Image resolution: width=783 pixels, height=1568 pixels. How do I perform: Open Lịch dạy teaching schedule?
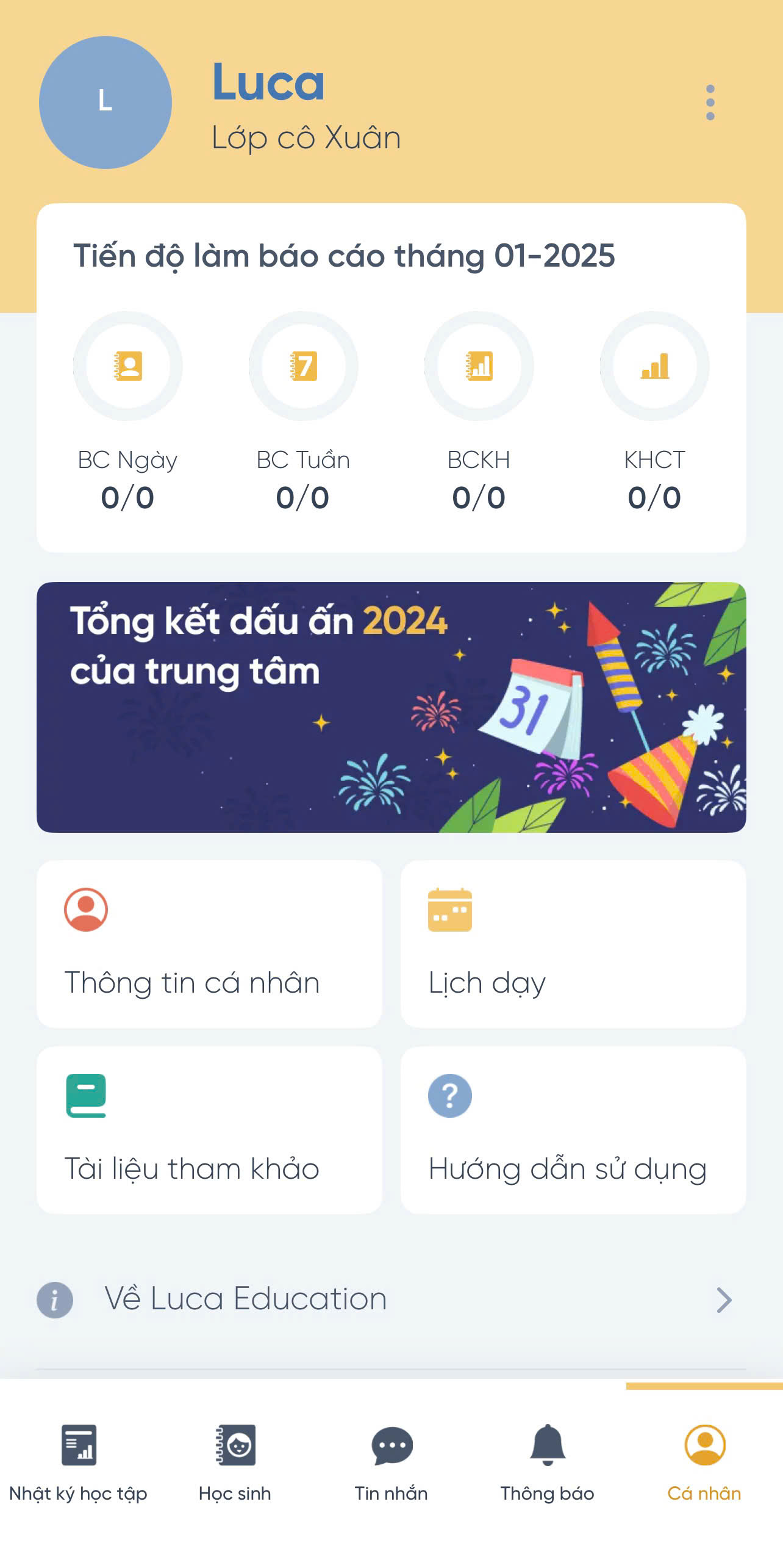click(x=573, y=944)
